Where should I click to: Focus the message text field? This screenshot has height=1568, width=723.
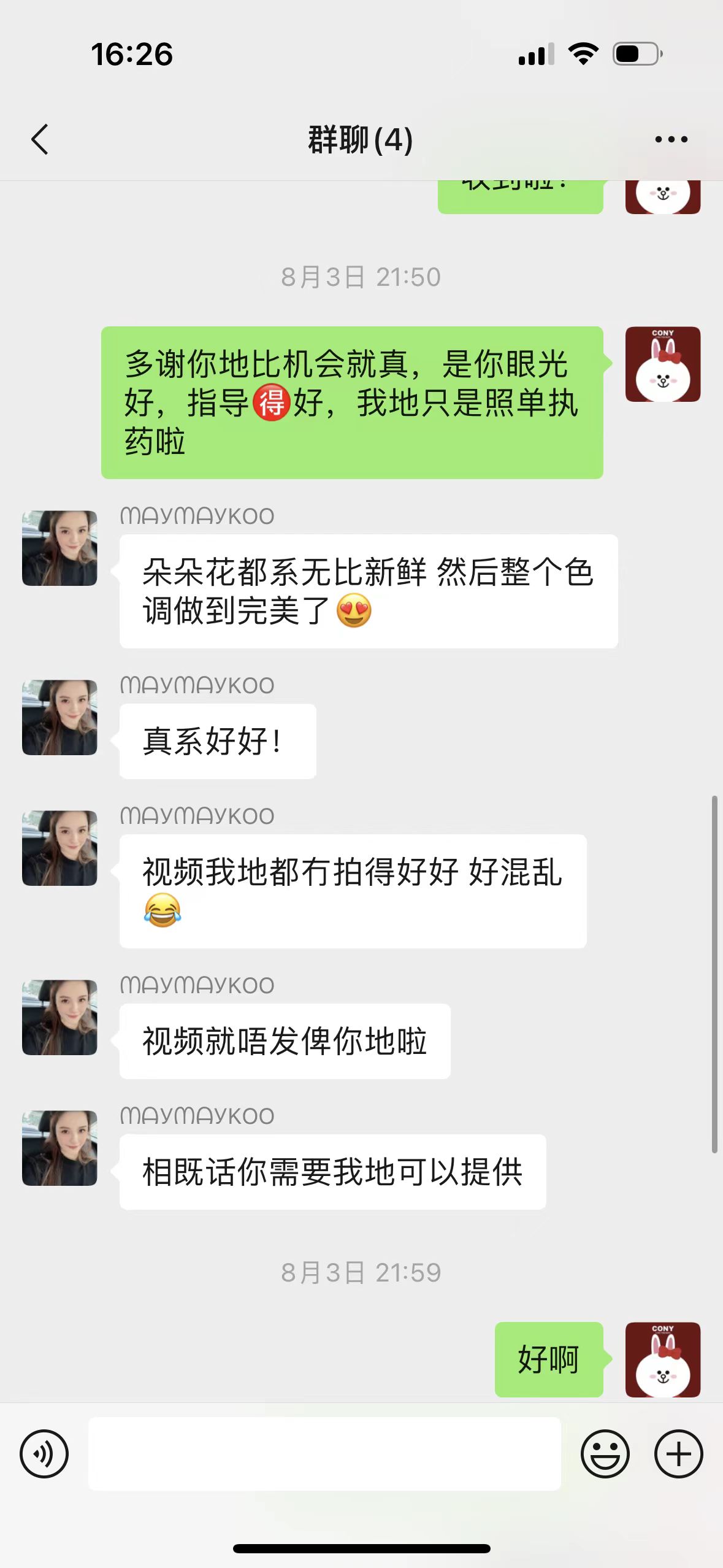pyautogui.click(x=324, y=1454)
